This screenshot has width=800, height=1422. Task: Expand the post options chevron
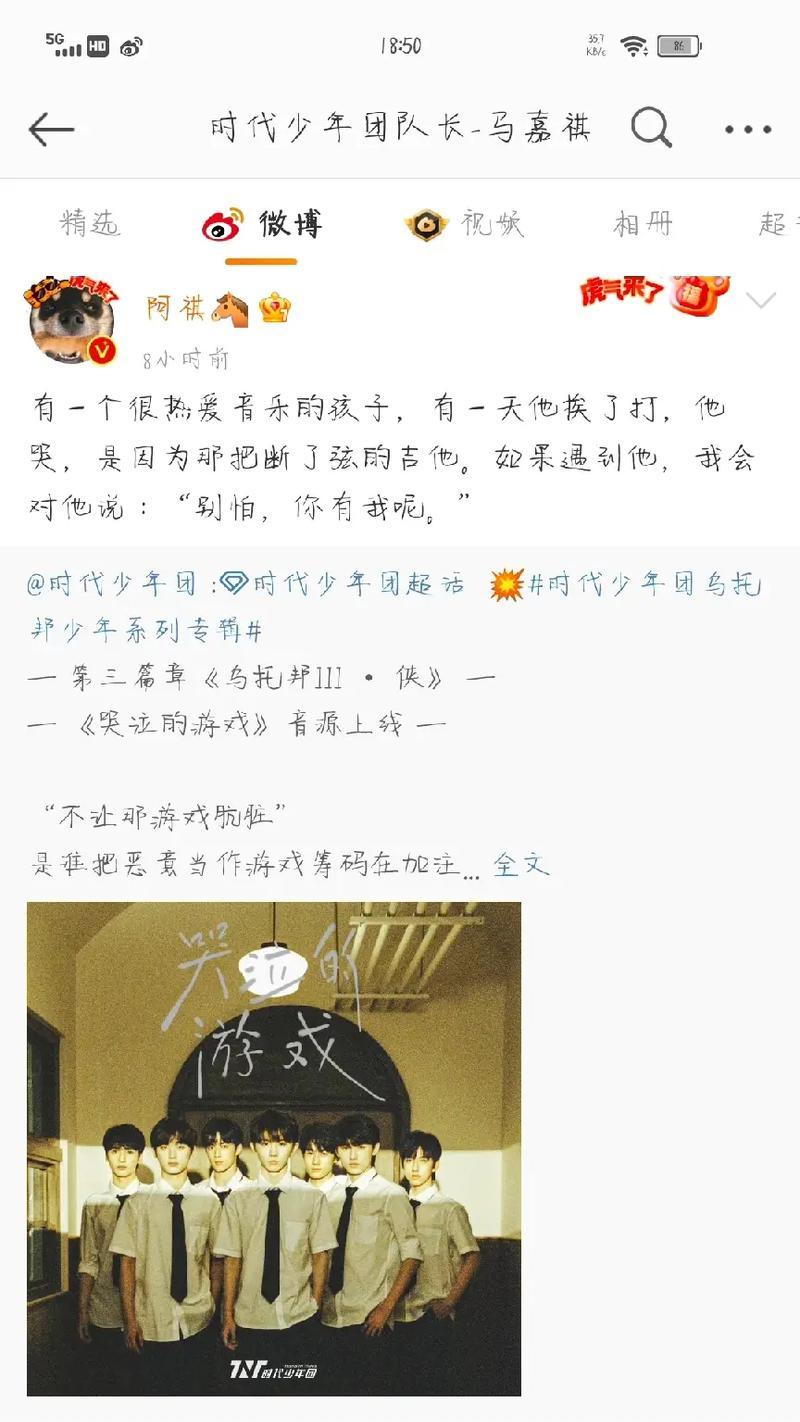pos(761,299)
